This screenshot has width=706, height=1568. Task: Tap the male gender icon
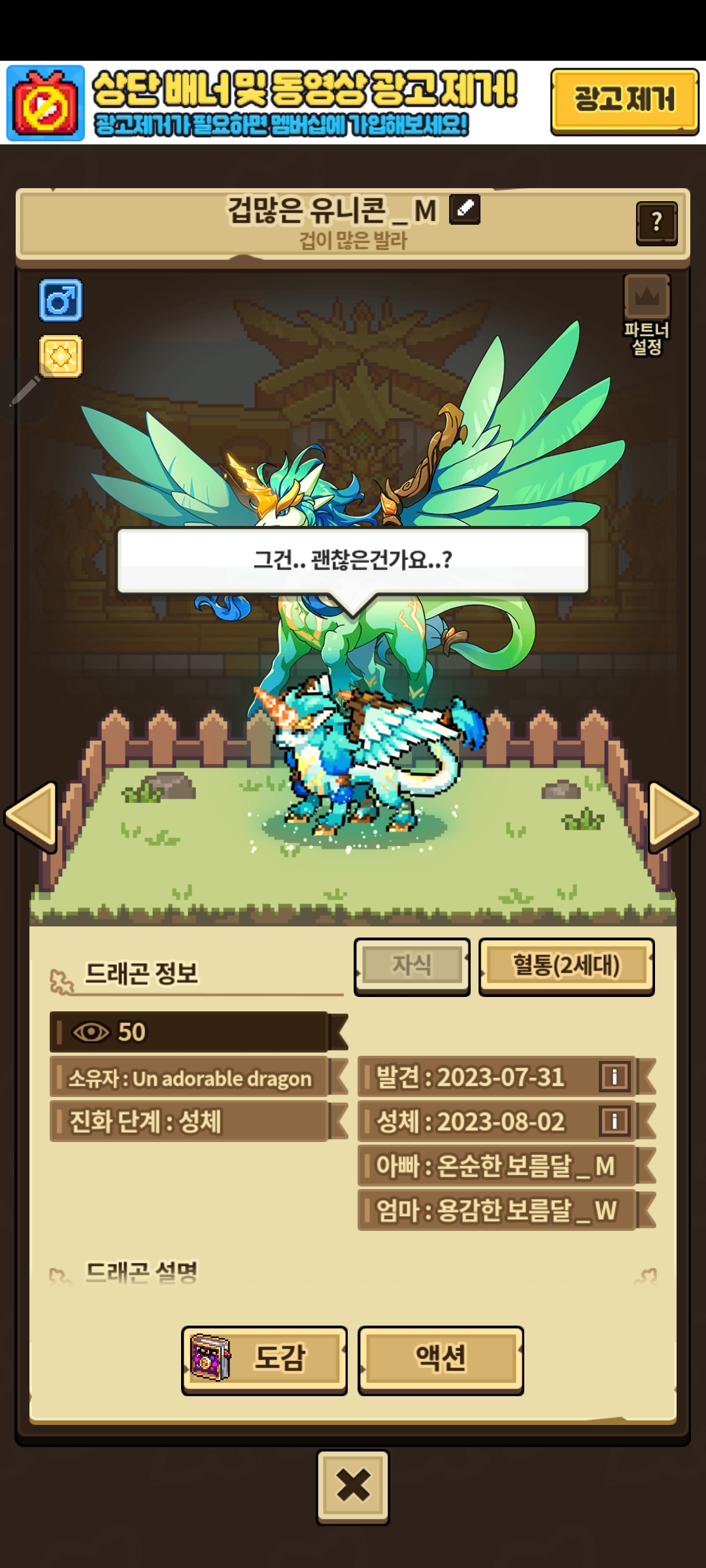61,301
